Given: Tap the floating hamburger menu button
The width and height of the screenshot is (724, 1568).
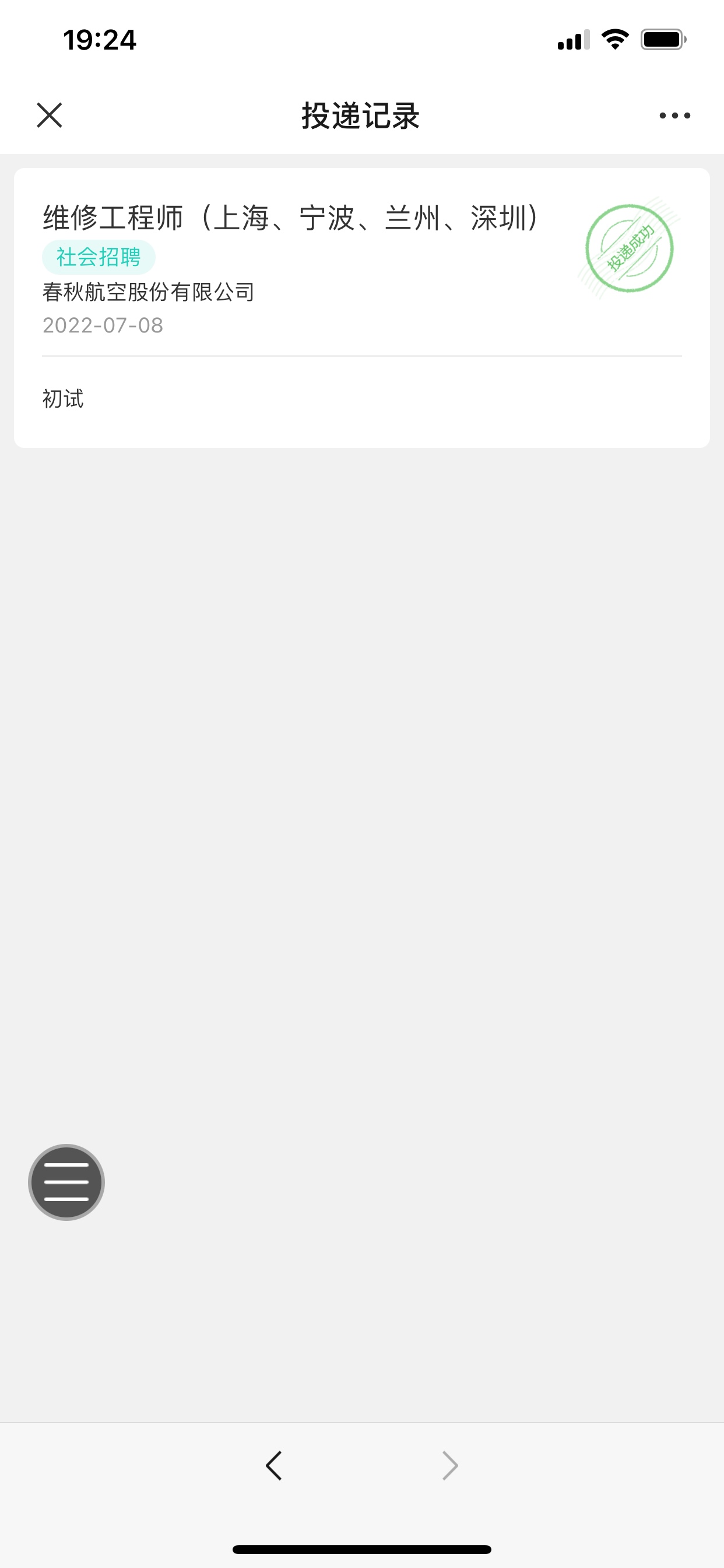Looking at the screenshot, I should pyautogui.click(x=66, y=1182).
